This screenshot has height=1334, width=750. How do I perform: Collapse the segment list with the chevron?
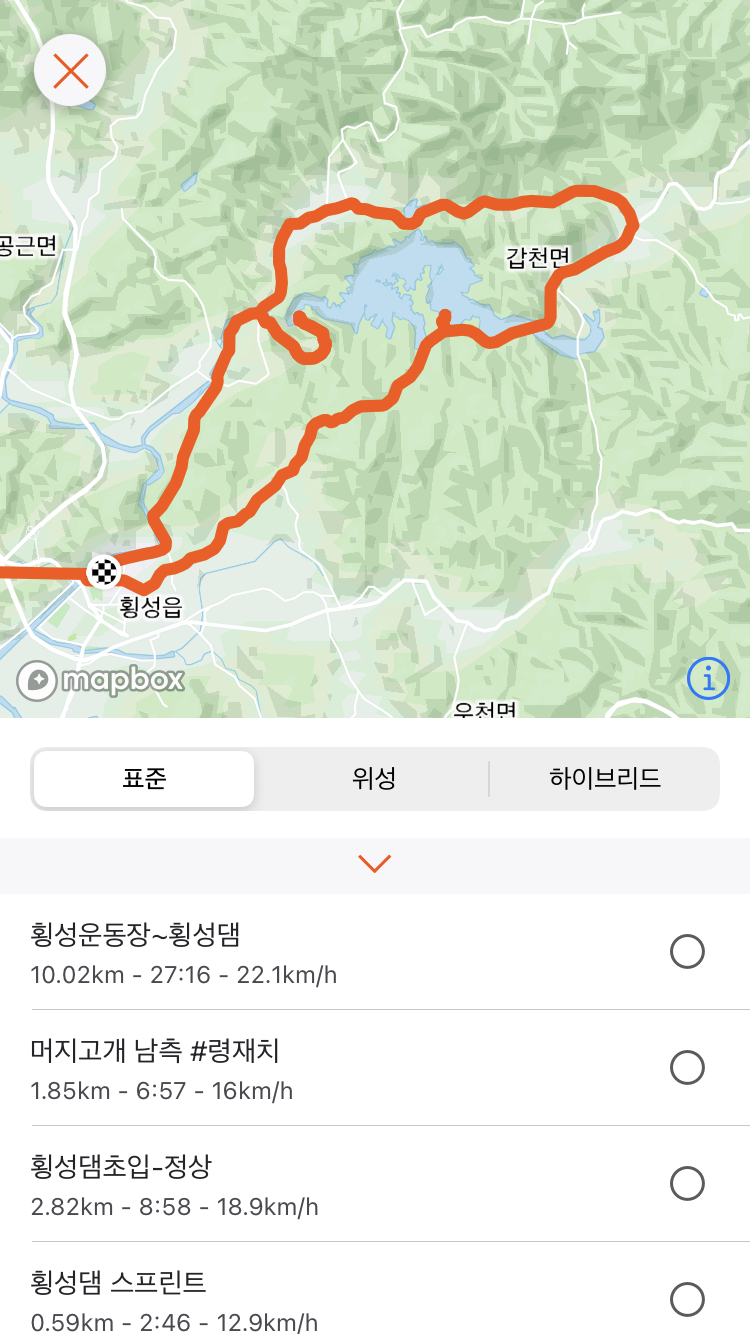pos(374,864)
